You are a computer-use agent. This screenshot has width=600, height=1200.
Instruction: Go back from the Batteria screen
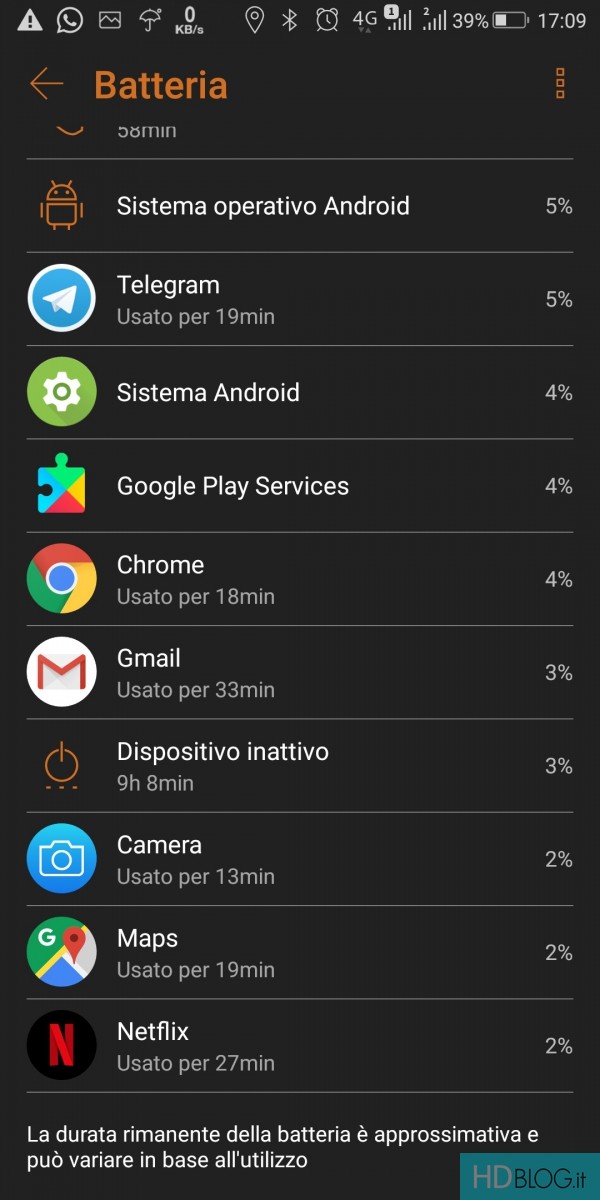pos(46,84)
